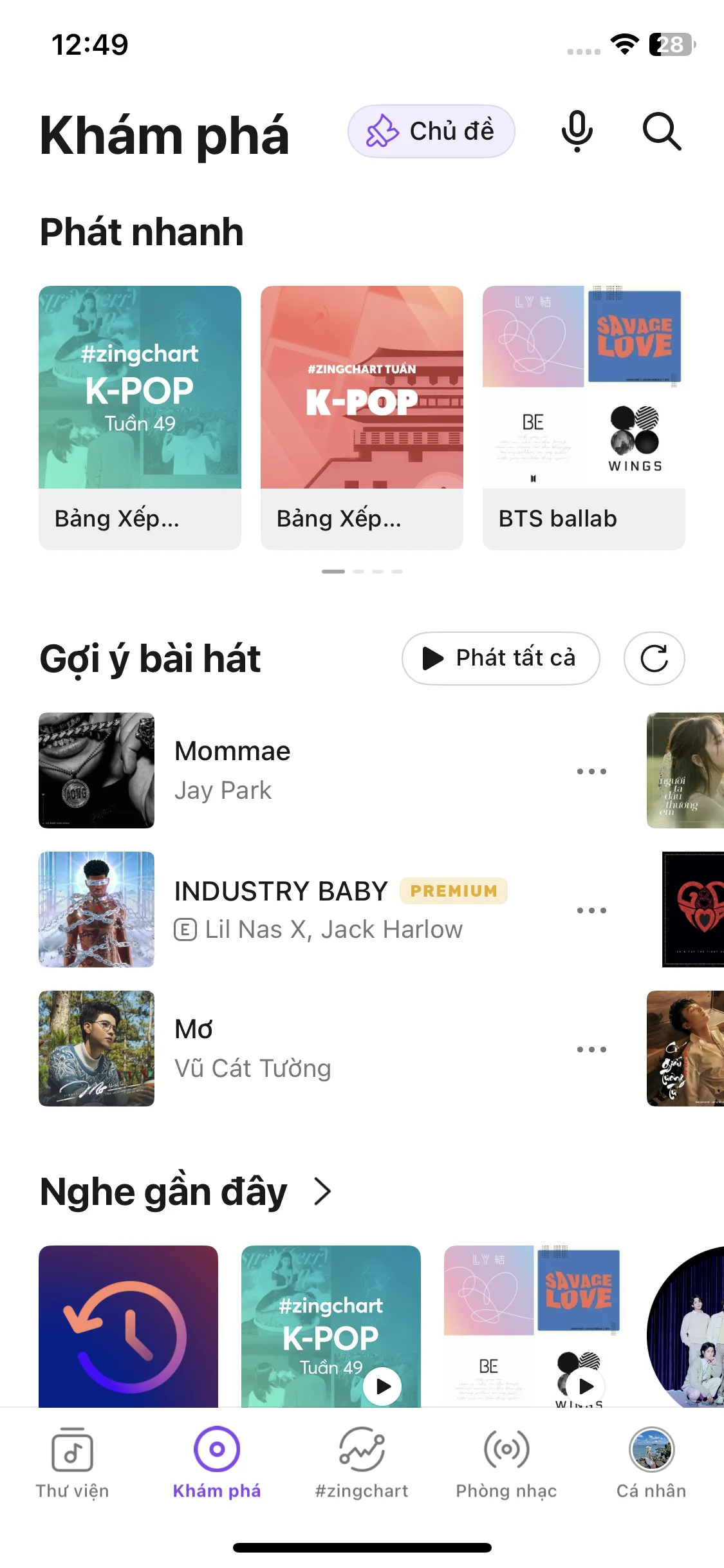Play all suggested songs with Phát tất cả
This screenshot has width=724, height=1568.
click(500, 658)
